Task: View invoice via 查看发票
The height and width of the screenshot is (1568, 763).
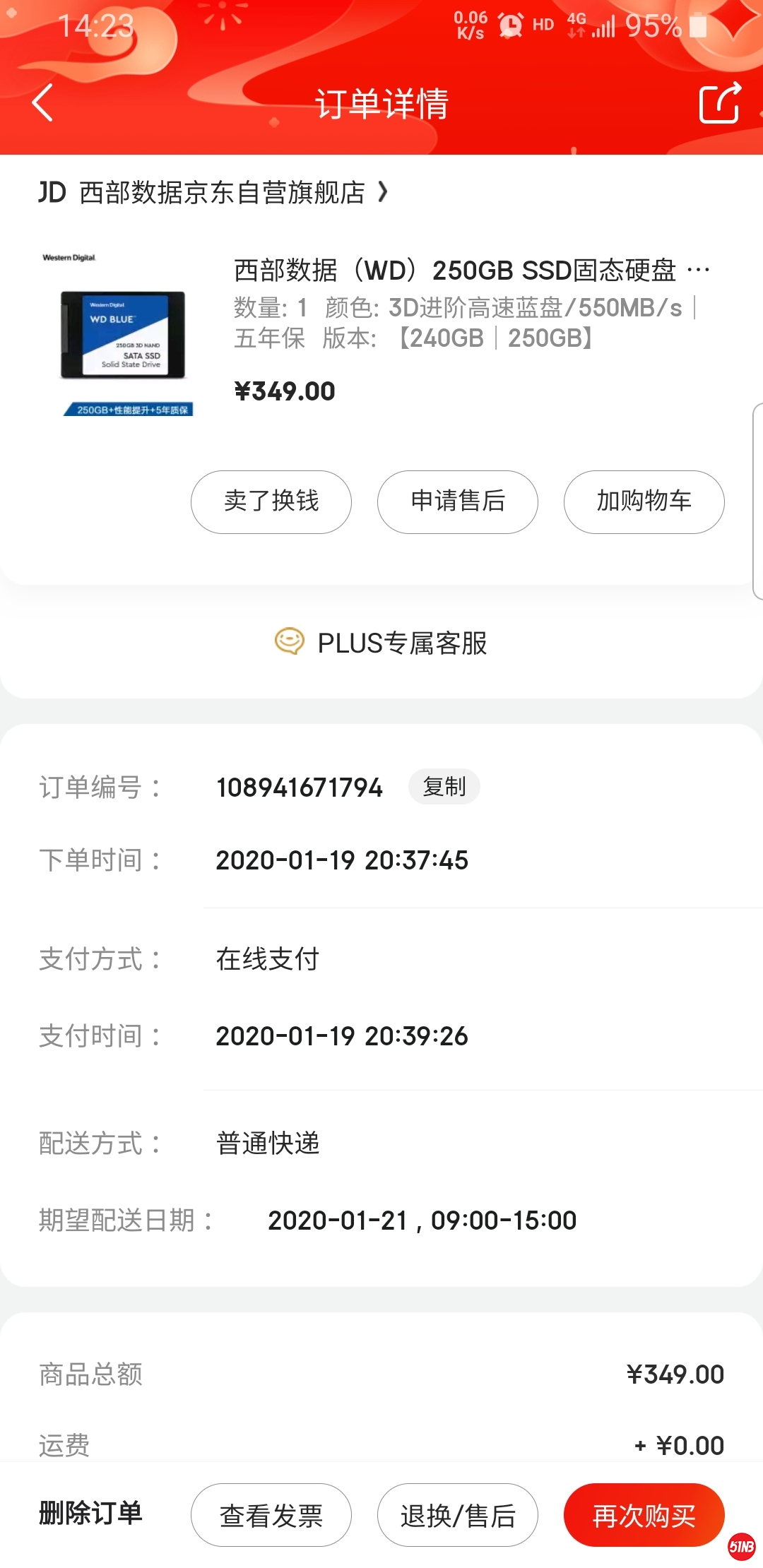Action: point(271,1515)
